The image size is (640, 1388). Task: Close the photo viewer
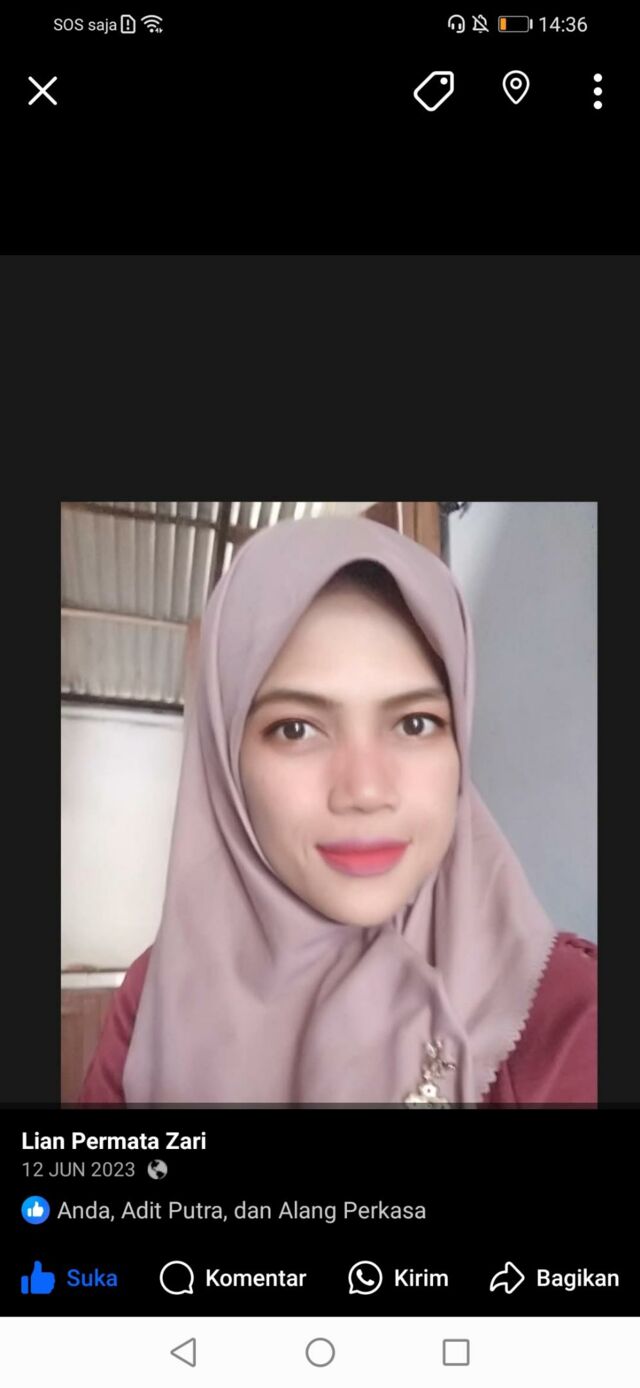(42, 91)
